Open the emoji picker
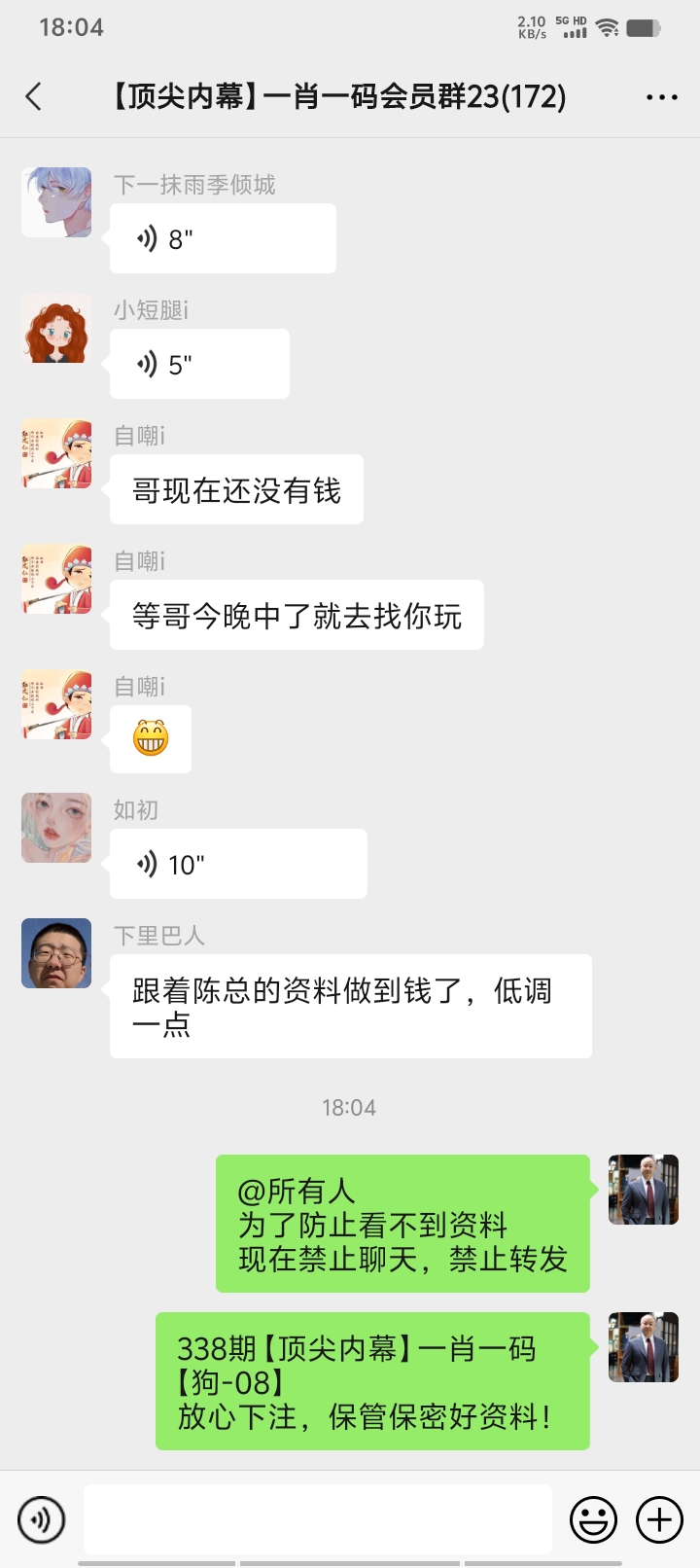 click(593, 1518)
